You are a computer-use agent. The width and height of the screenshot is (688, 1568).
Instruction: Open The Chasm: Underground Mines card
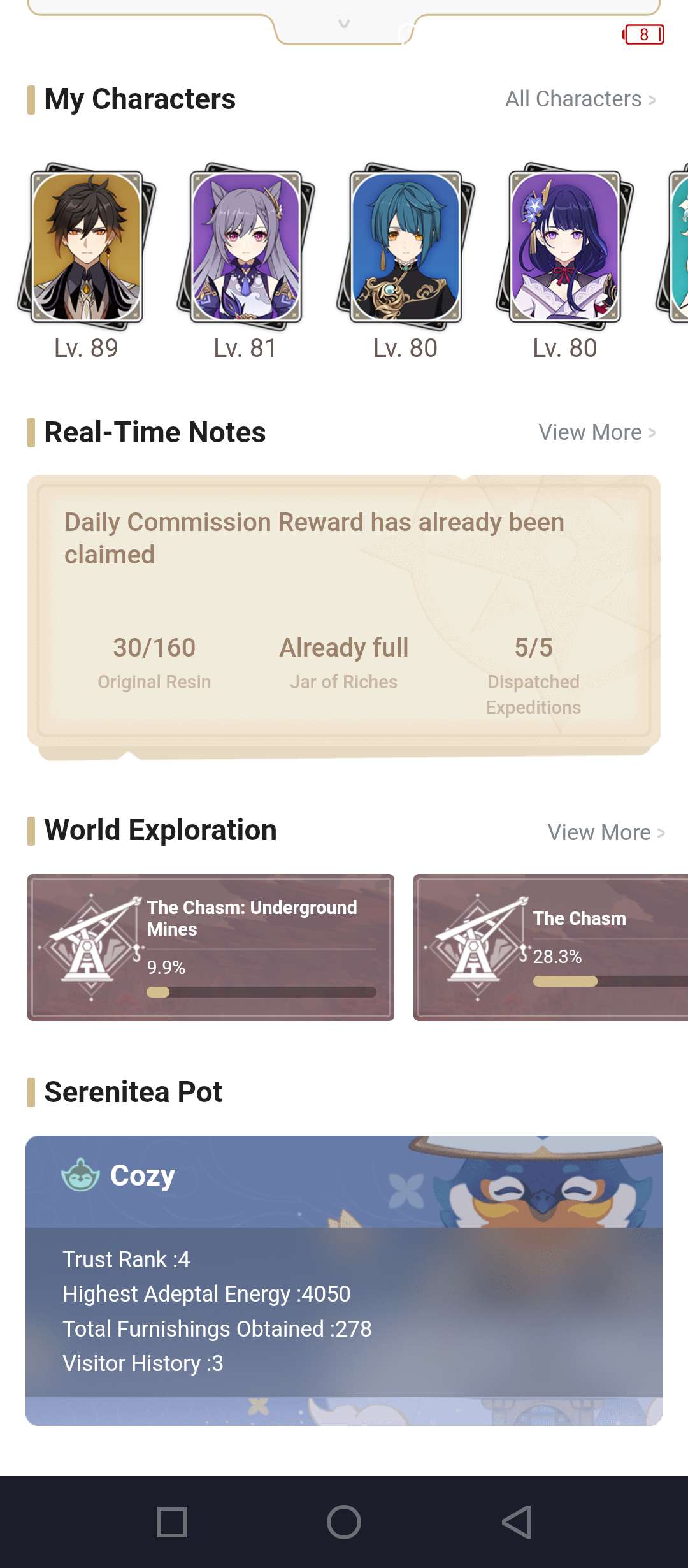click(x=211, y=947)
